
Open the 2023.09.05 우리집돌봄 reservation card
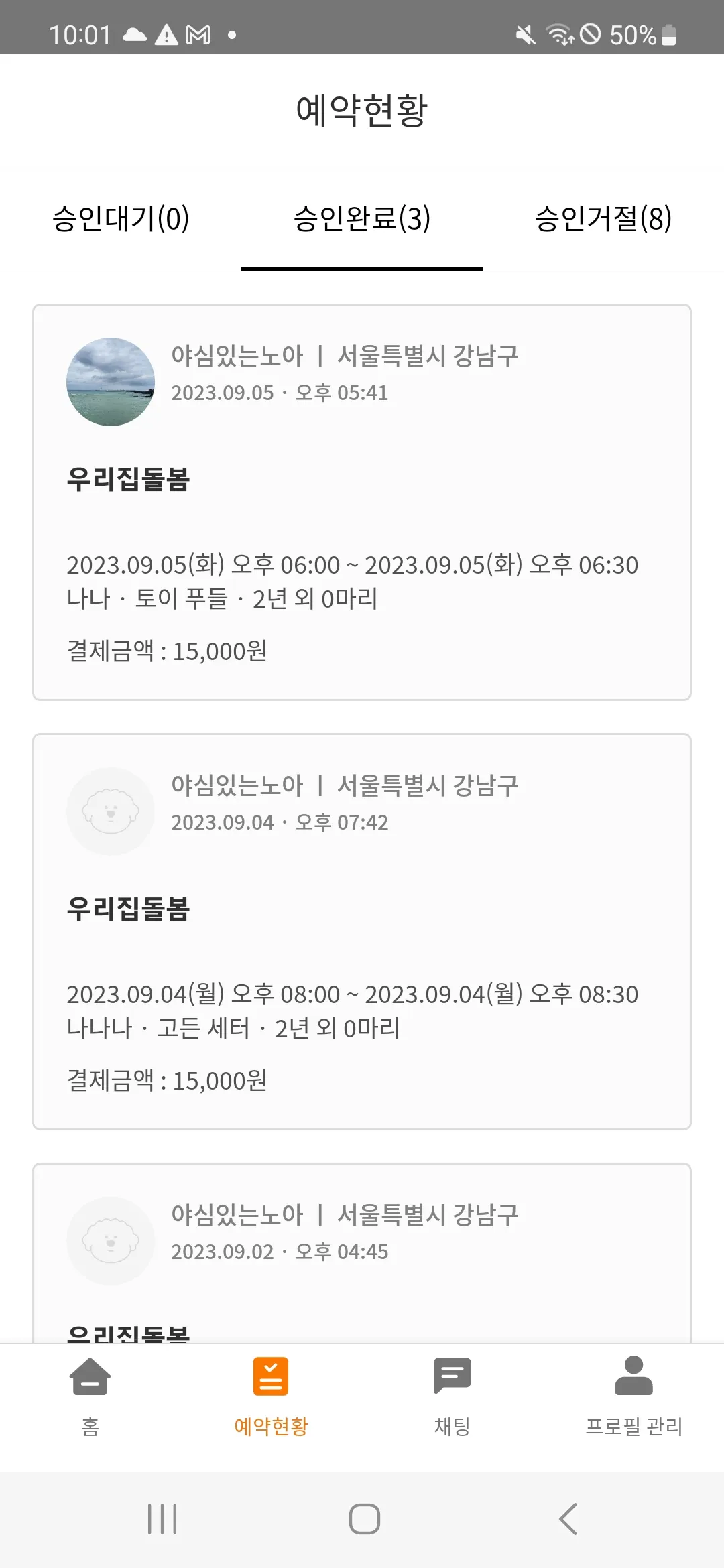362,503
